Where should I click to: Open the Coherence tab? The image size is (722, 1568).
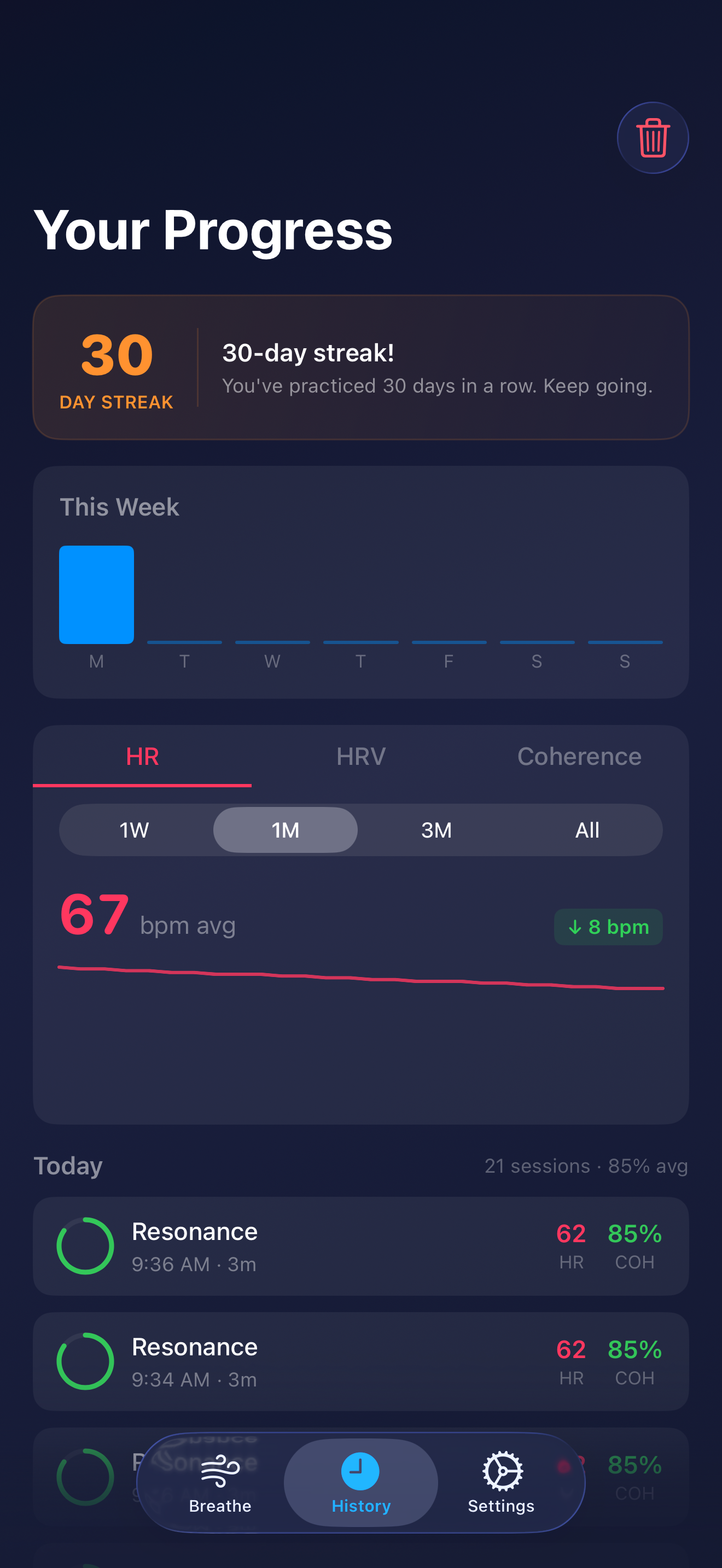(x=578, y=756)
